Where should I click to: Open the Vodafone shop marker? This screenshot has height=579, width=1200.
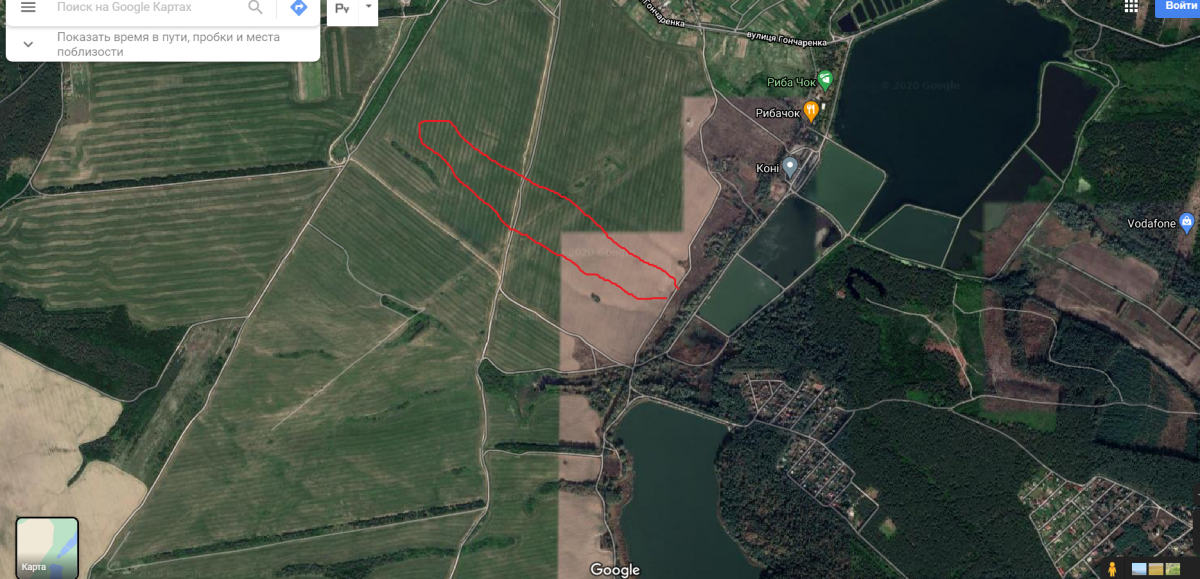pos(1187,221)
